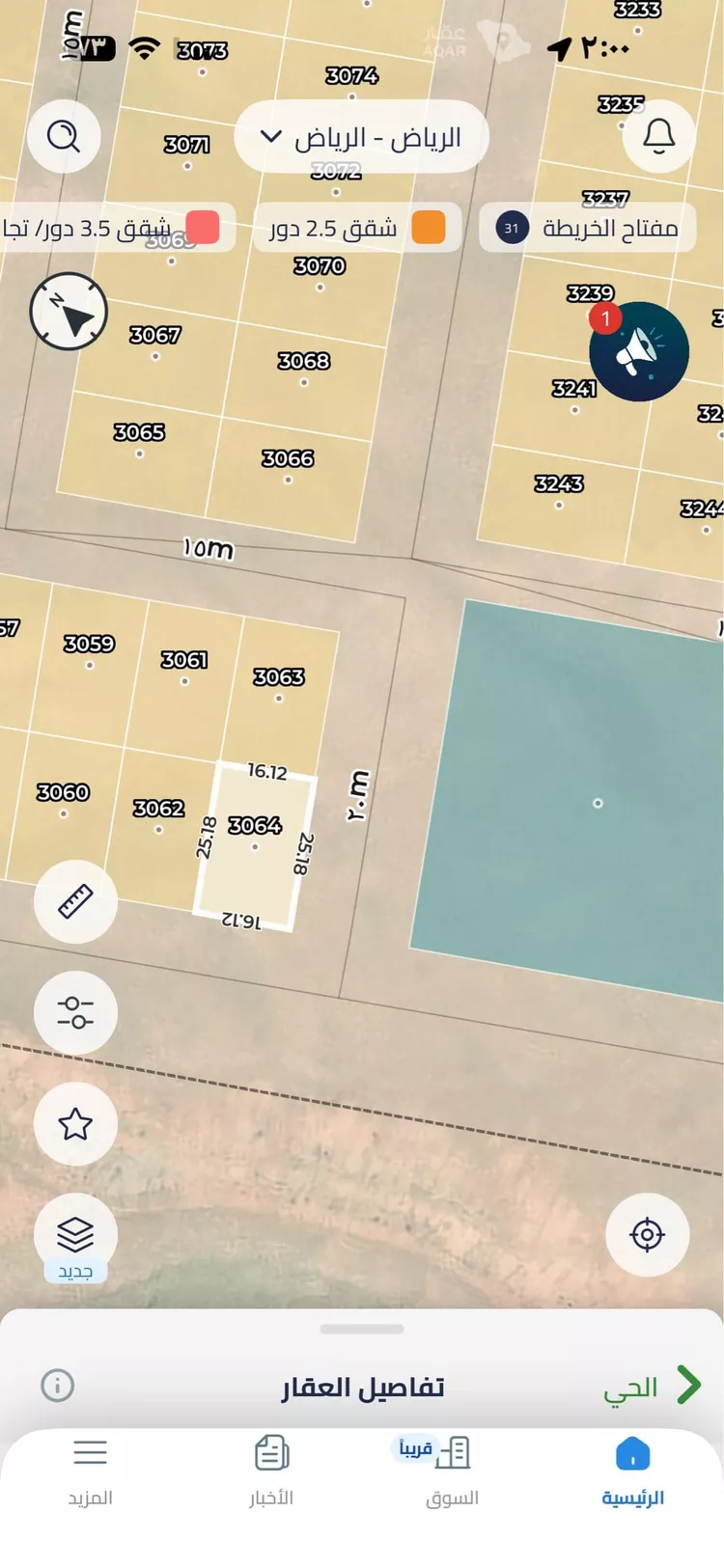
Task: Select land parcel 3066 on map
Action: (288, 464)
